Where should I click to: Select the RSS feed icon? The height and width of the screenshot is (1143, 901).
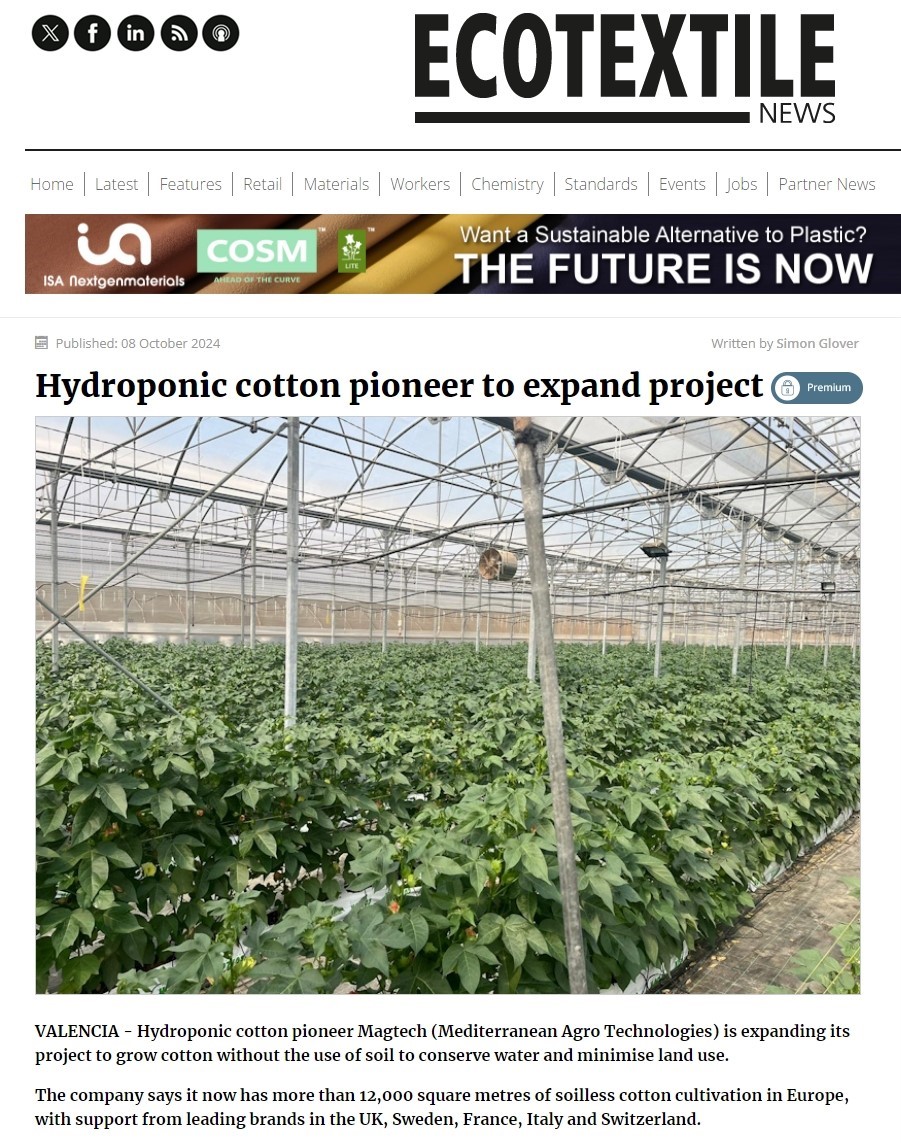(x=178, y=33)
